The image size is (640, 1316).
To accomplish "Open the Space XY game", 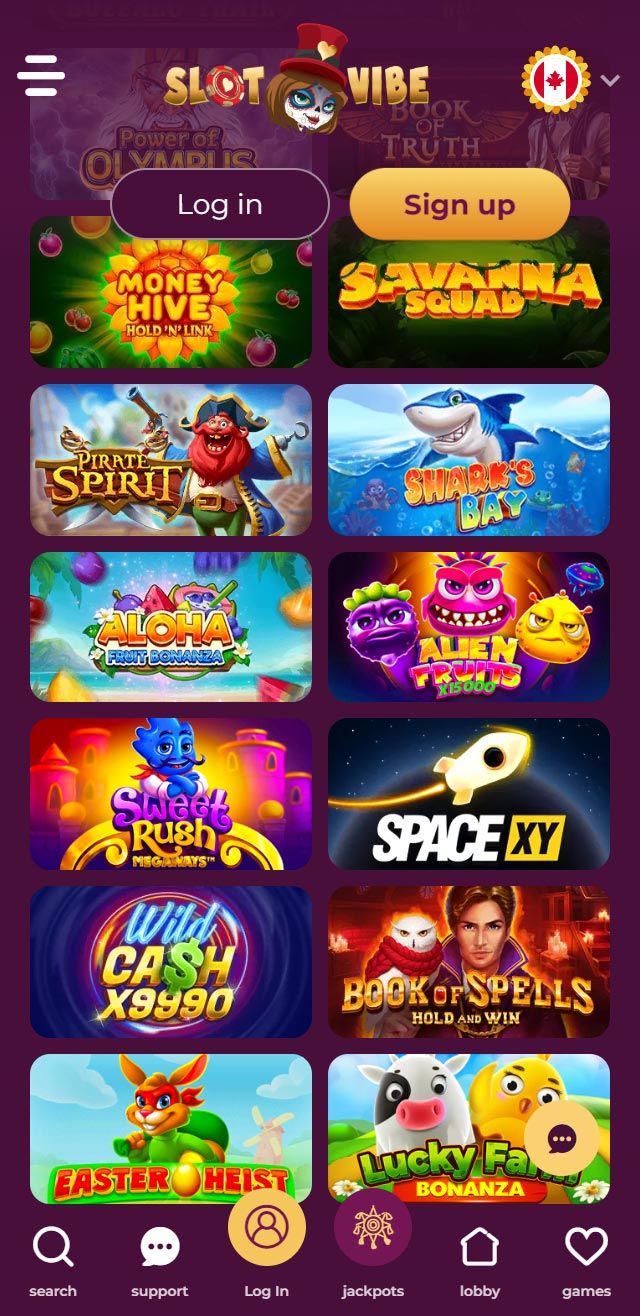I will [x=469, y=794].
